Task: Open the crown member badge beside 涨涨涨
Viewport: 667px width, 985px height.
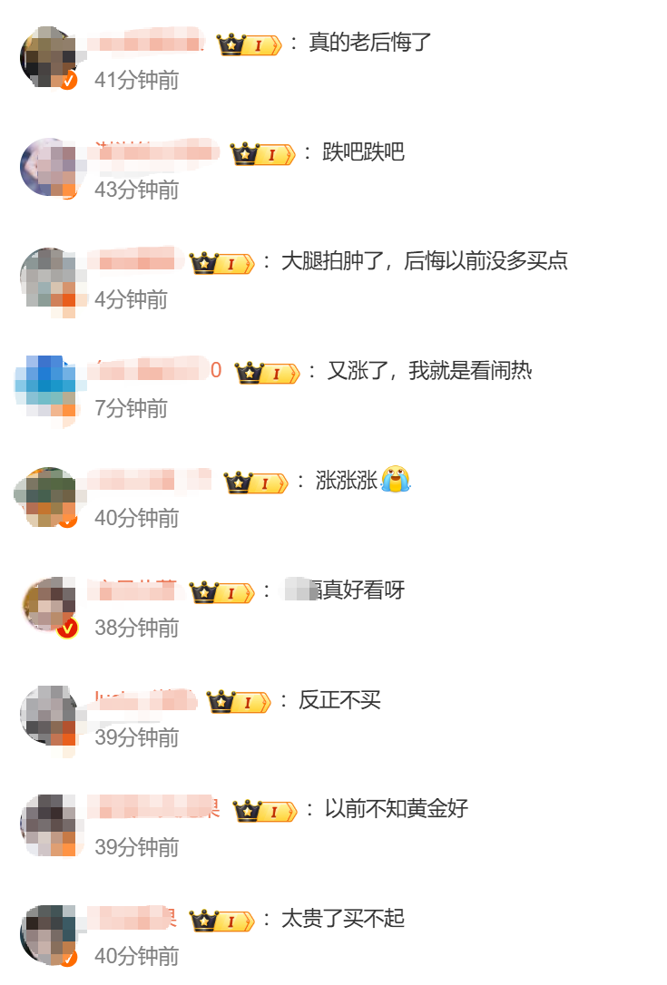Action: tap(255, 482)
